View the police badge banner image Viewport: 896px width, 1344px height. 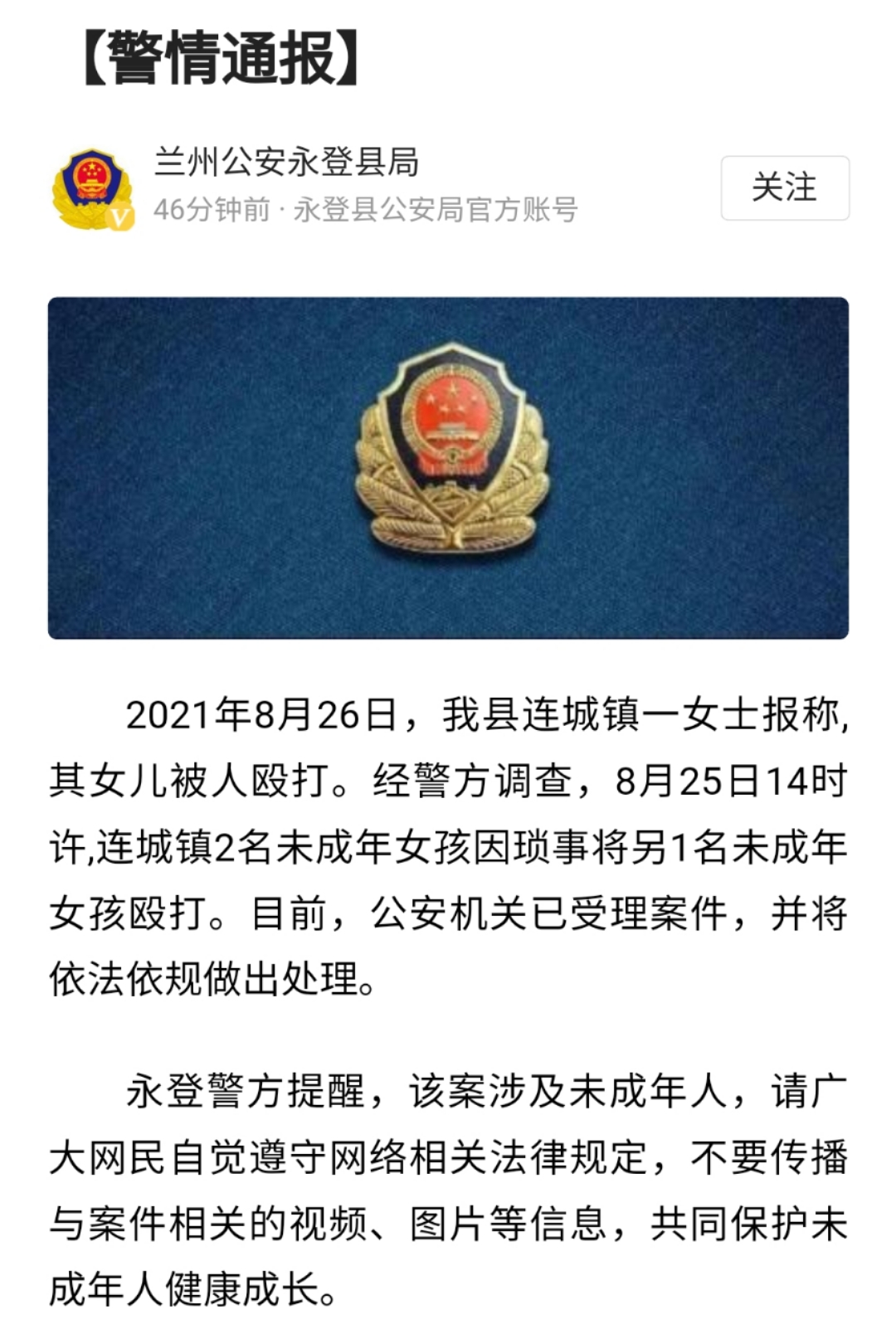coord(448,468)
